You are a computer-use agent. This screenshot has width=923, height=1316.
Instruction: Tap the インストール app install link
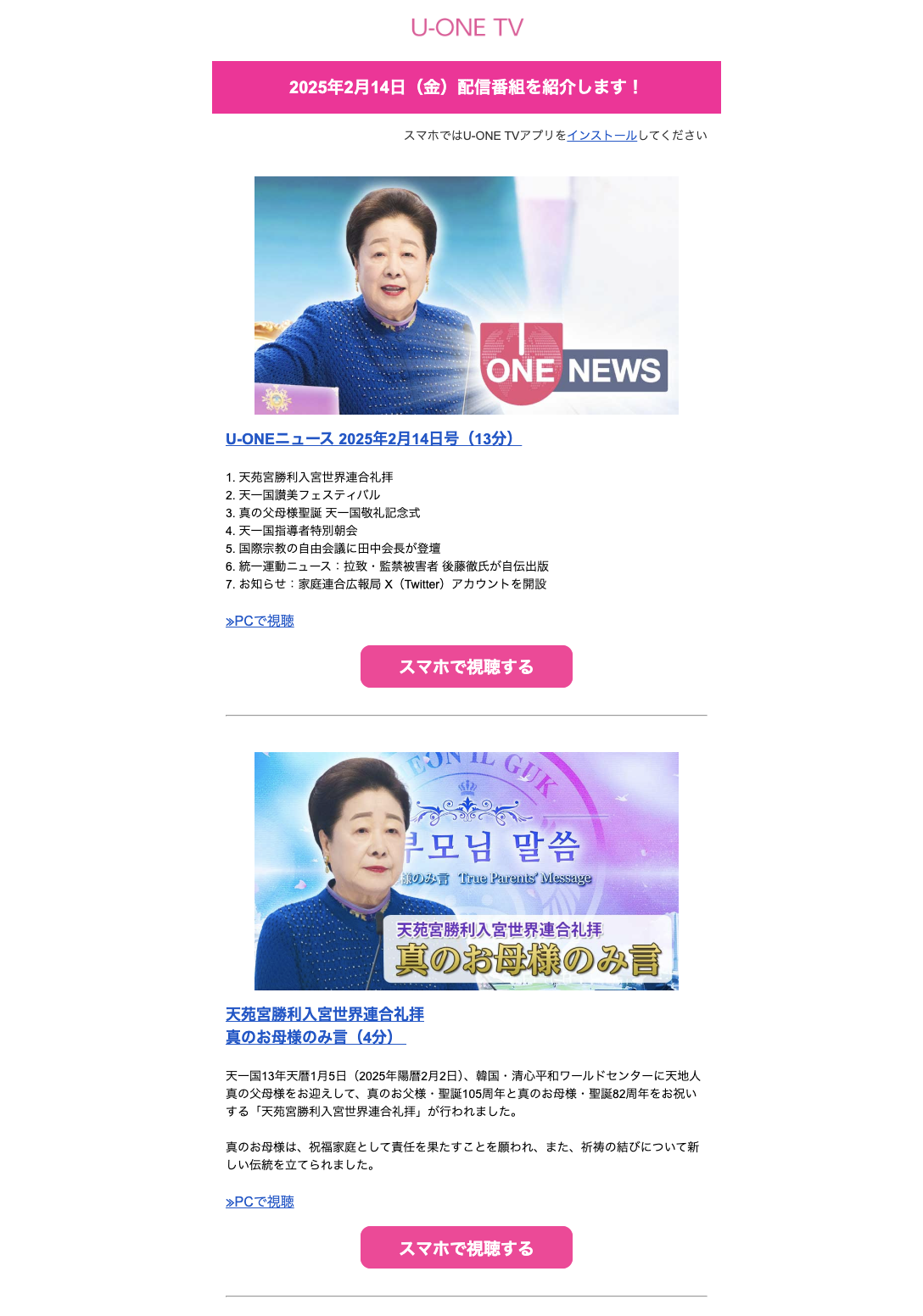pos(601,136)
